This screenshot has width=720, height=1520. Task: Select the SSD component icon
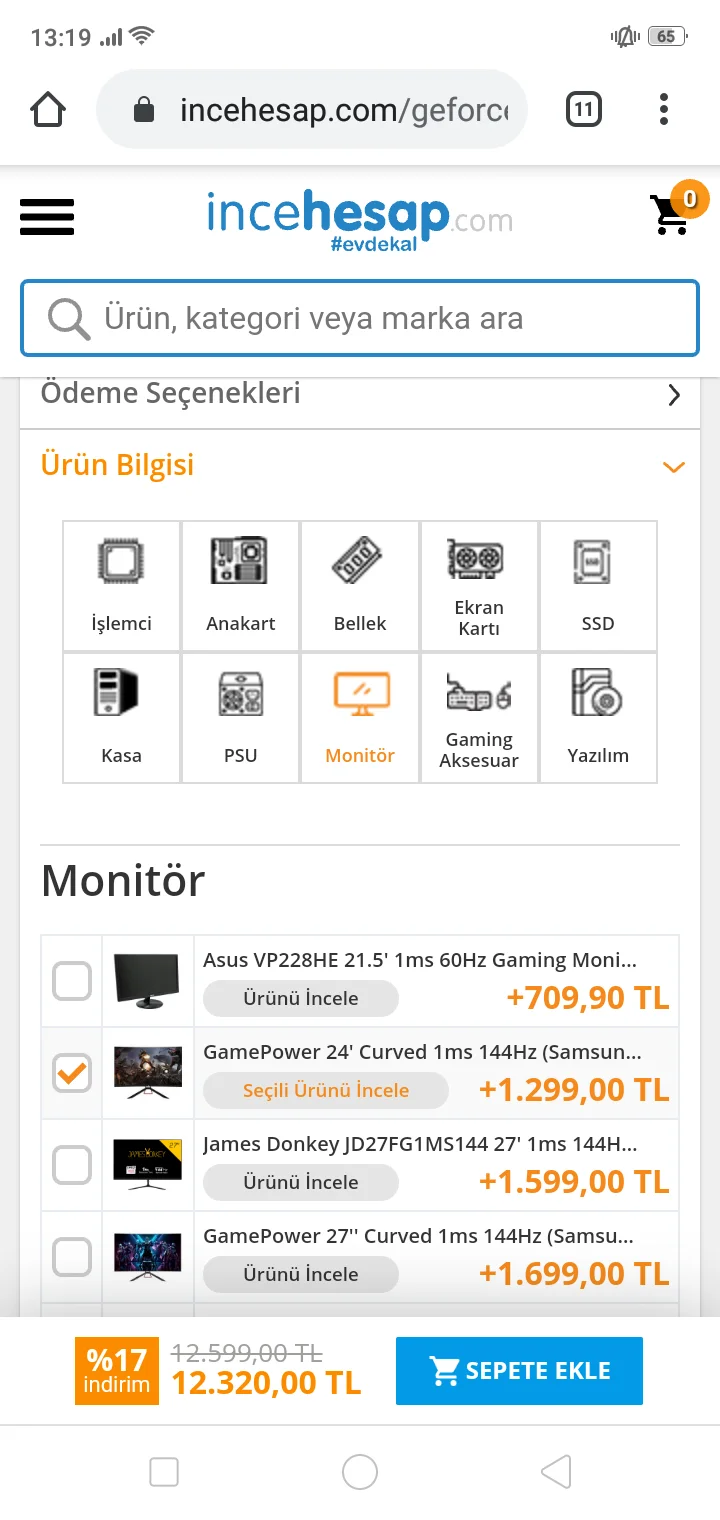[597, 585]
